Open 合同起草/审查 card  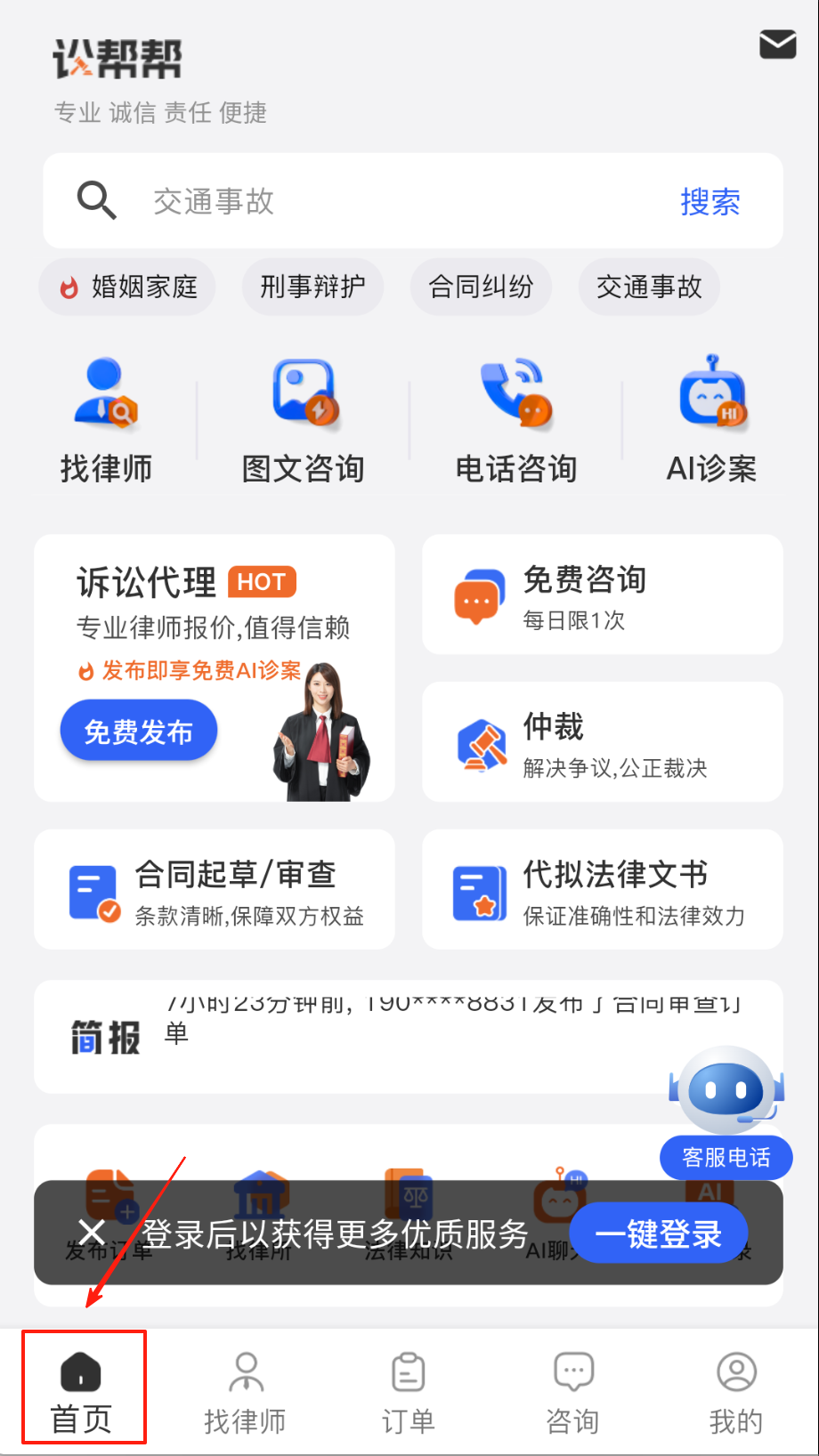(x=215, y=889)
